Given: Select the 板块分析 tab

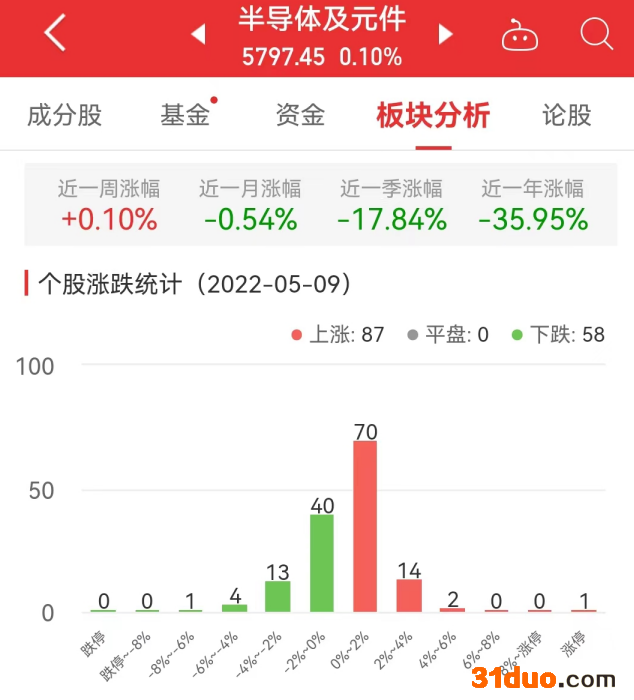Looking at the screenshot, I should (433, 115).
